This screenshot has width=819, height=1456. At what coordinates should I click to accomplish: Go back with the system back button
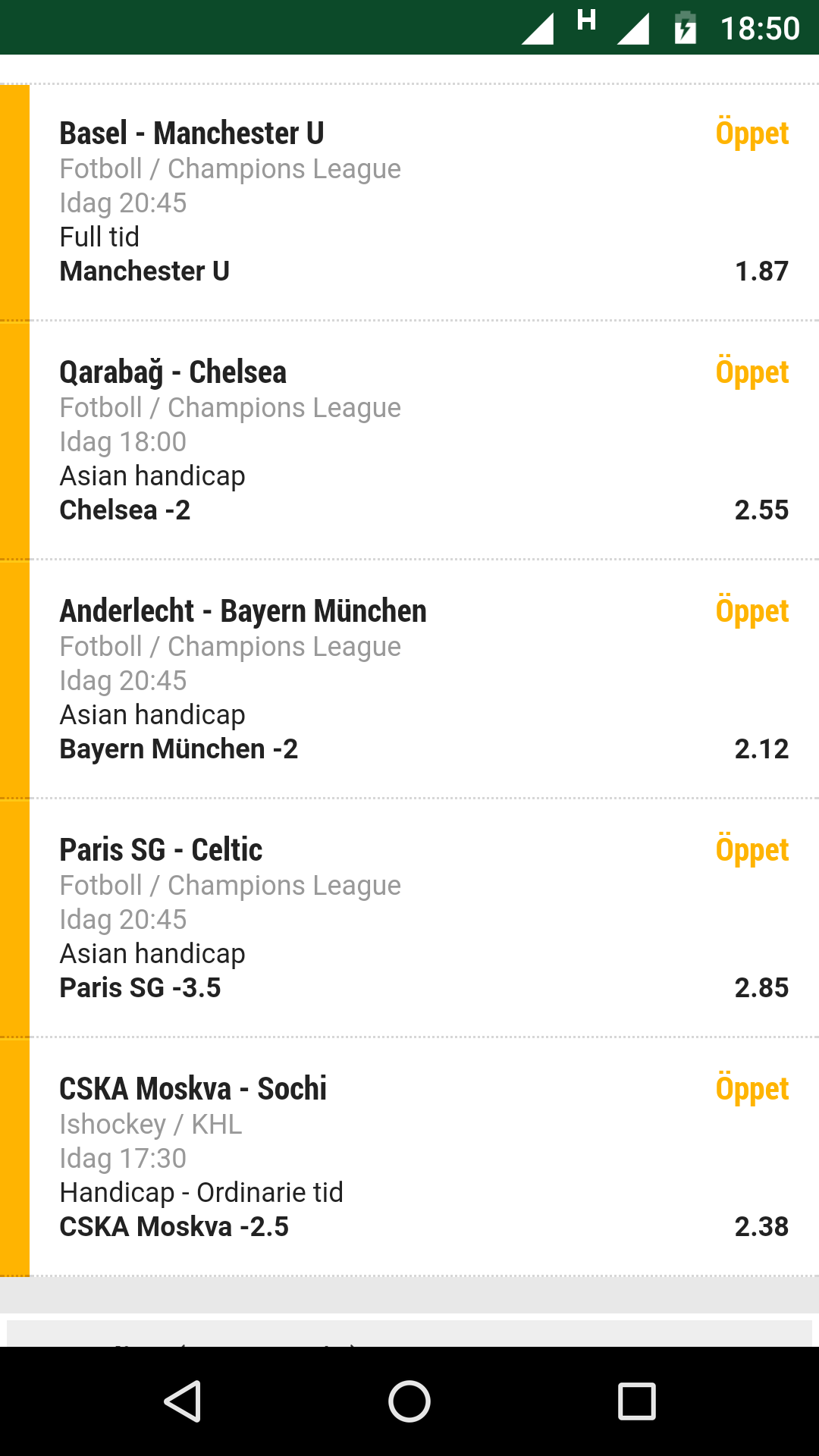coord(182,1401)
